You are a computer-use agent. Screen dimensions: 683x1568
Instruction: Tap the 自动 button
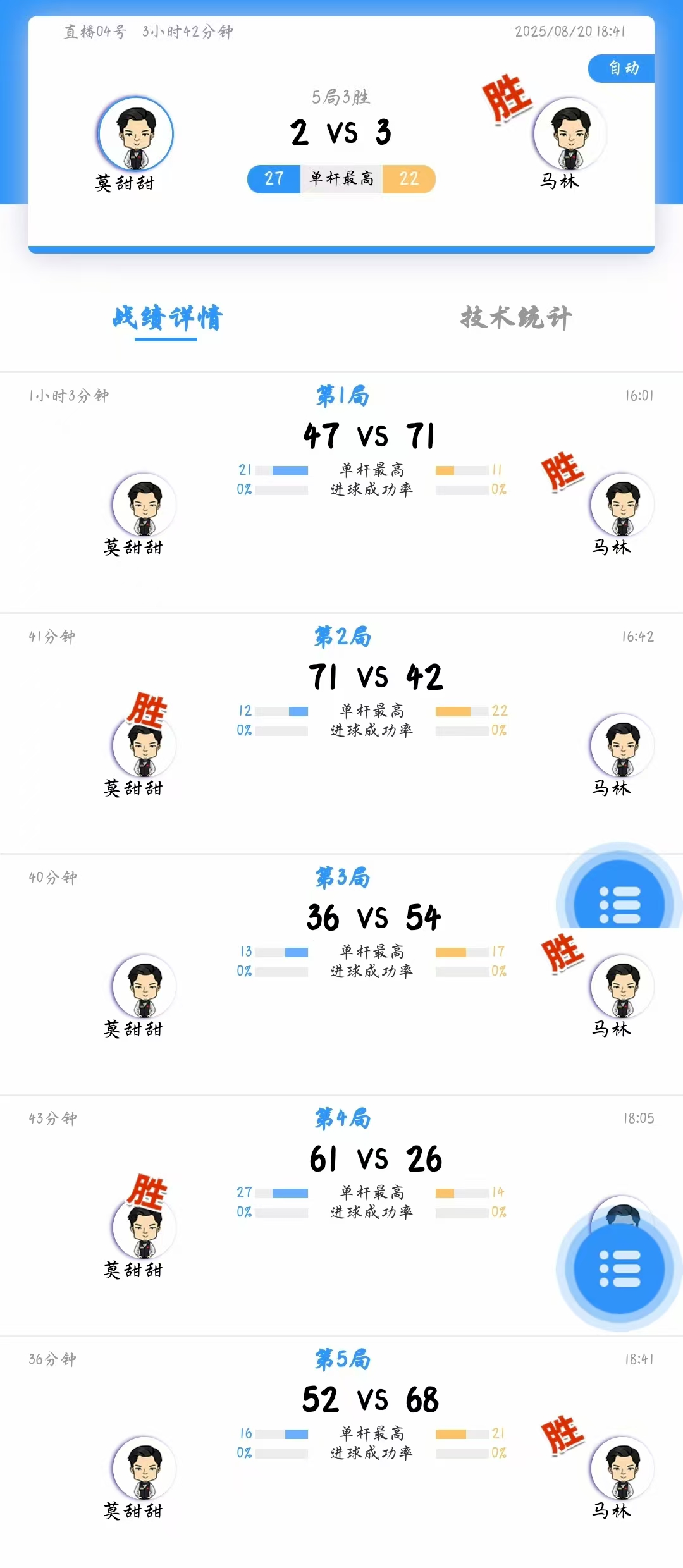tap(622, 68)
